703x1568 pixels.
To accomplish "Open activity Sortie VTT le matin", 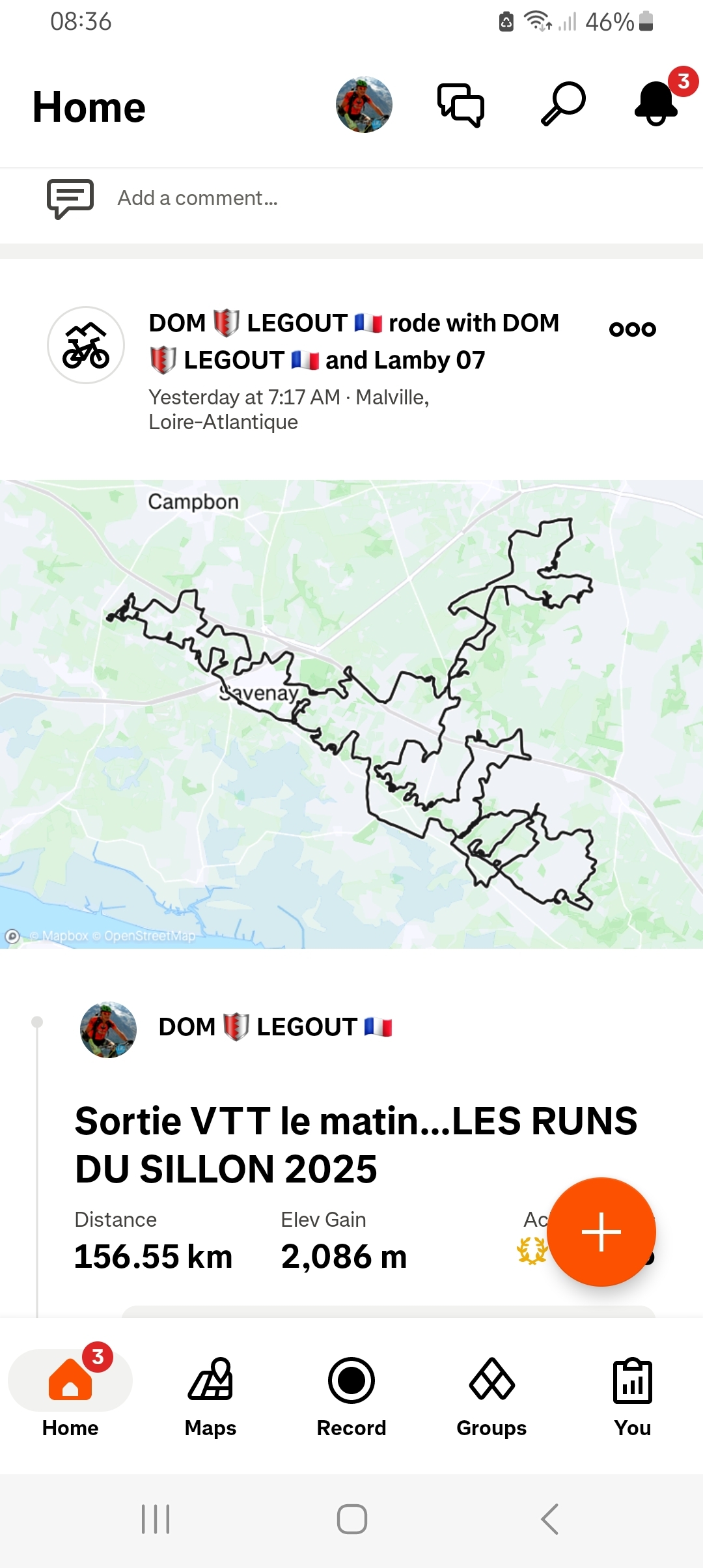I will [x=355, y=1145].
